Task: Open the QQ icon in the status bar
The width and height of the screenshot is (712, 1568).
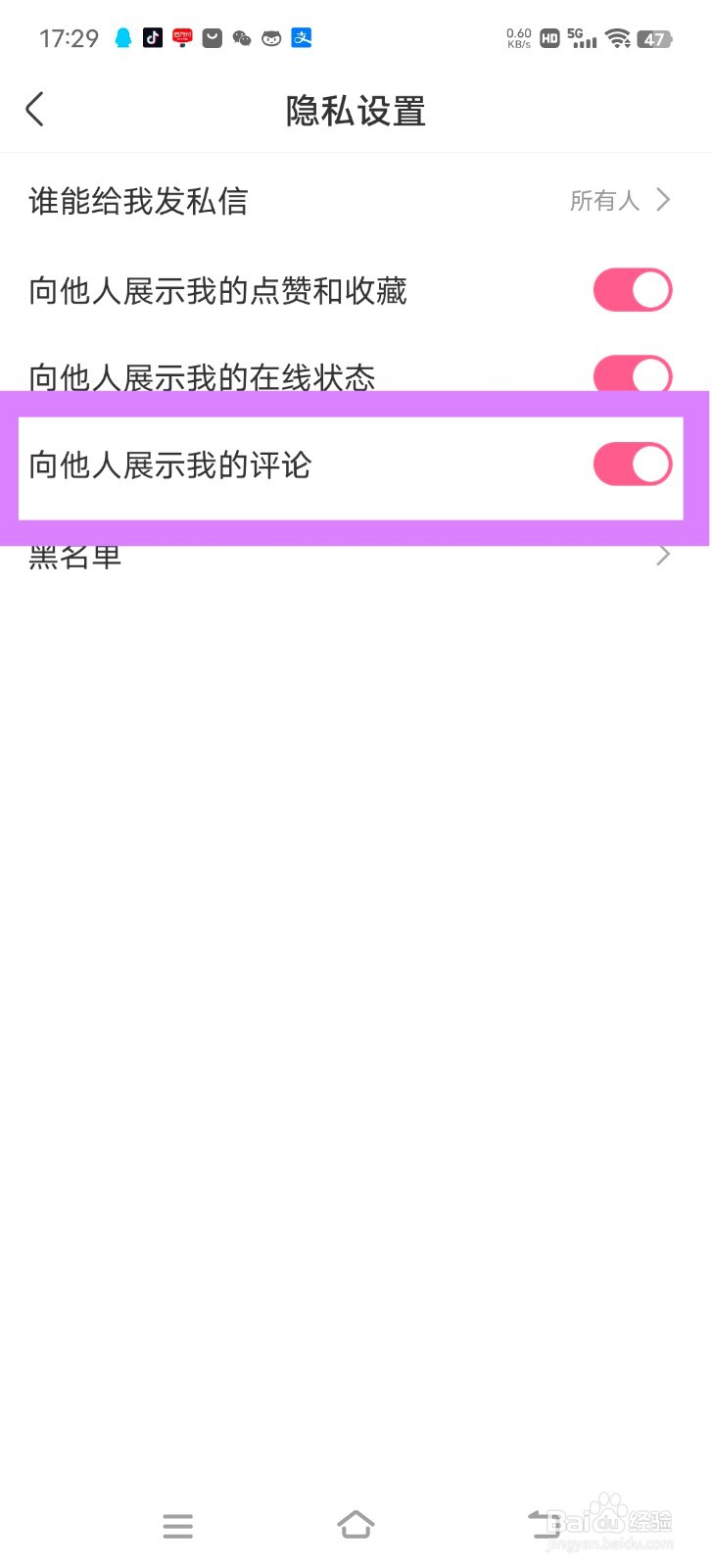Action: click(x=123, y=37)
